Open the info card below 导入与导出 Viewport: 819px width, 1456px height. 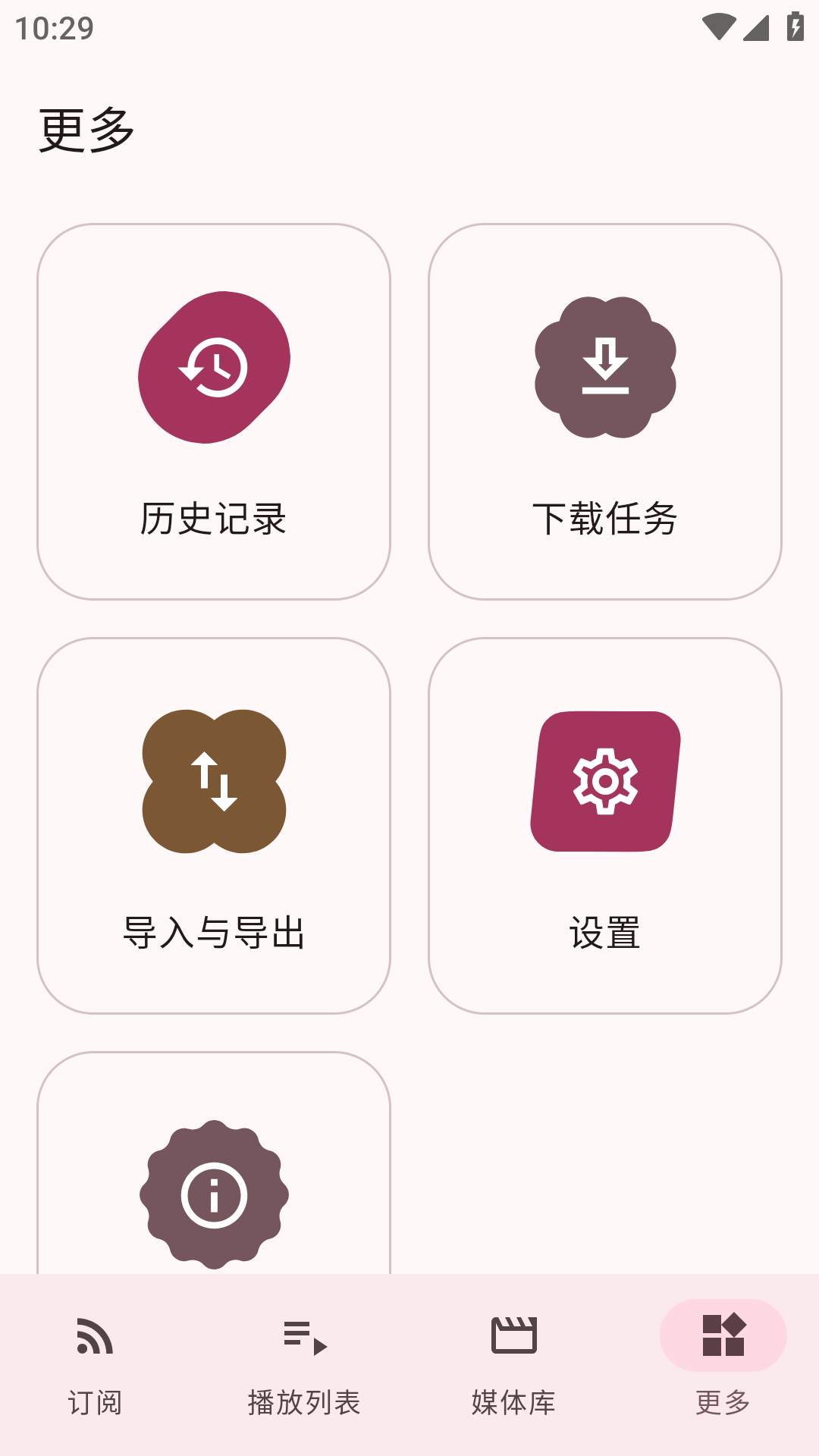[x=214, y=1183]
